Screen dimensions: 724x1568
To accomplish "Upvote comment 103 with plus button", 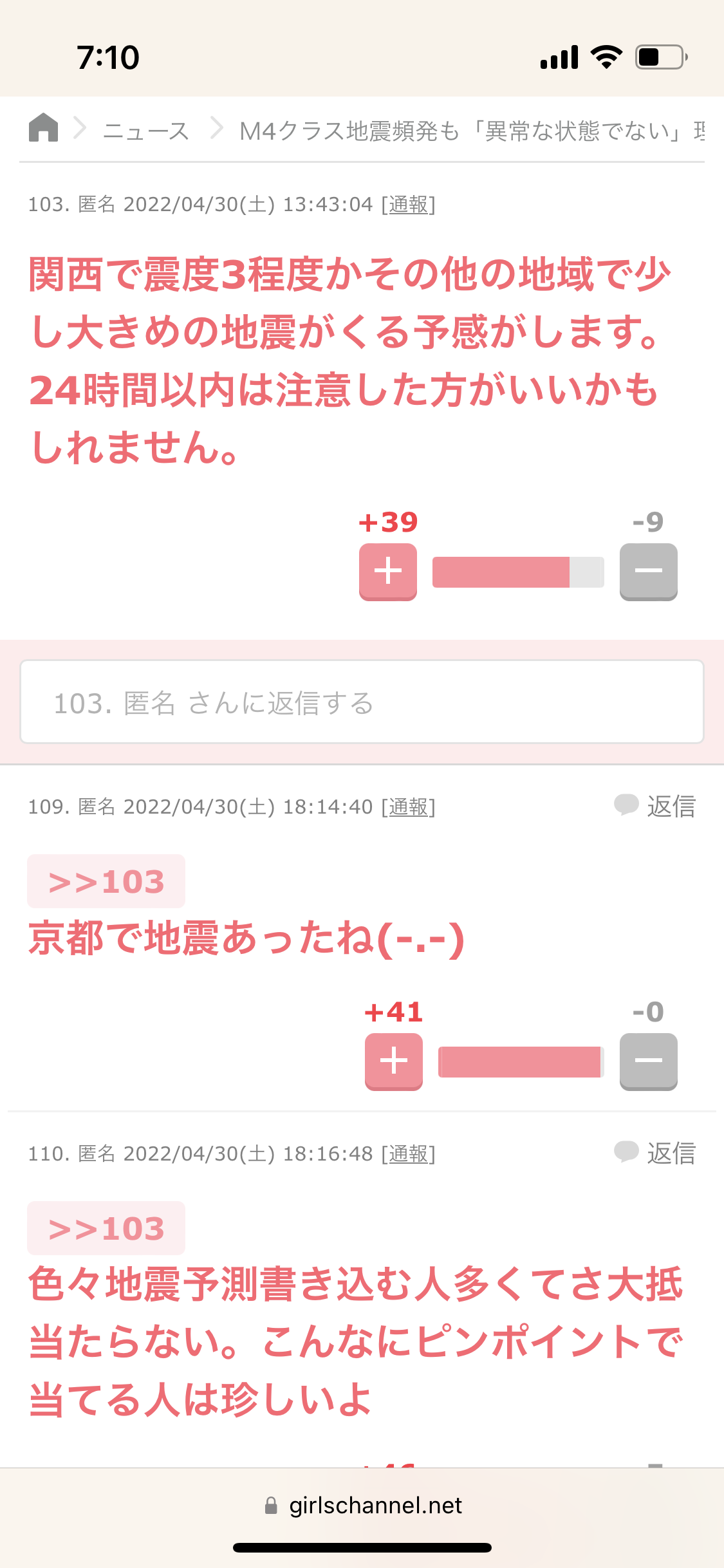I will click(x=388, y=572).
